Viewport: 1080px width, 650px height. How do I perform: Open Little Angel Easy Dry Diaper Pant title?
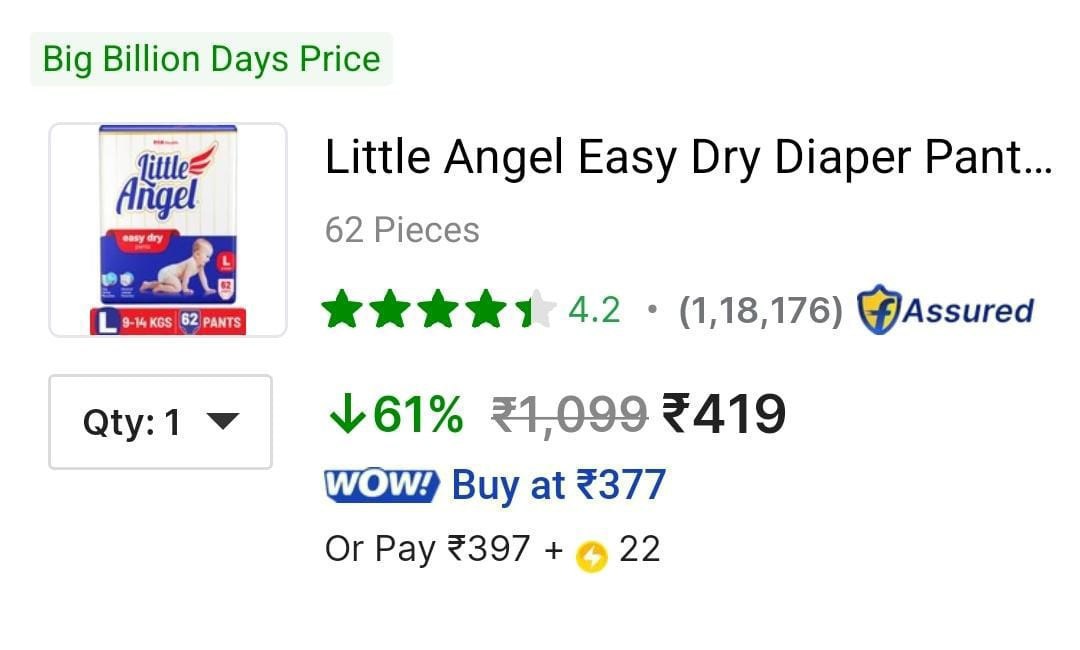(688, 158)
